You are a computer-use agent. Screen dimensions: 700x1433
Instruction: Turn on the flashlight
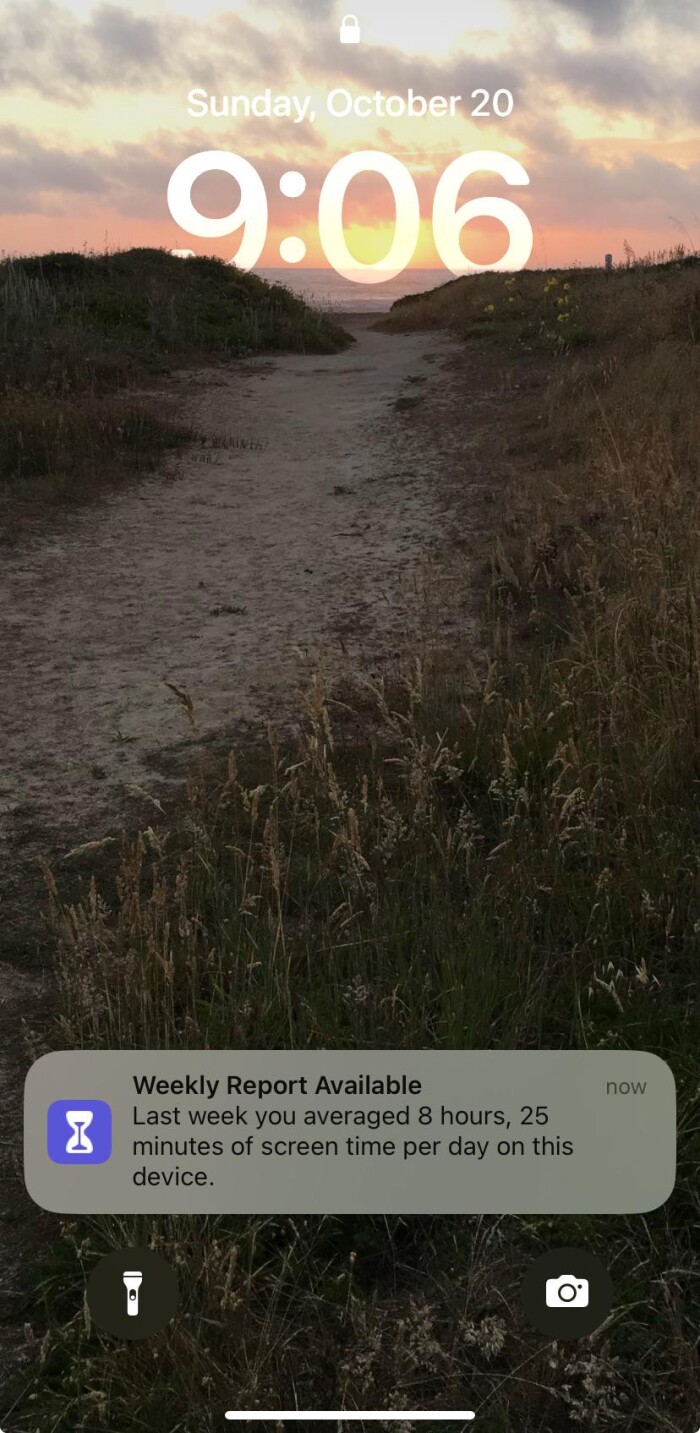coord(132,1293)
